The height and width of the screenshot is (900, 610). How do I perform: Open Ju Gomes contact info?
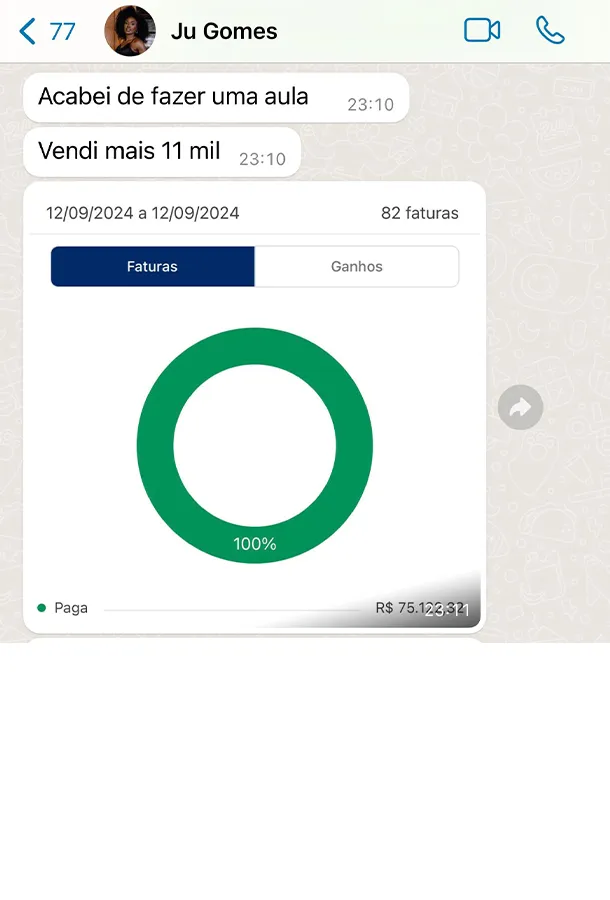point(223,31)
